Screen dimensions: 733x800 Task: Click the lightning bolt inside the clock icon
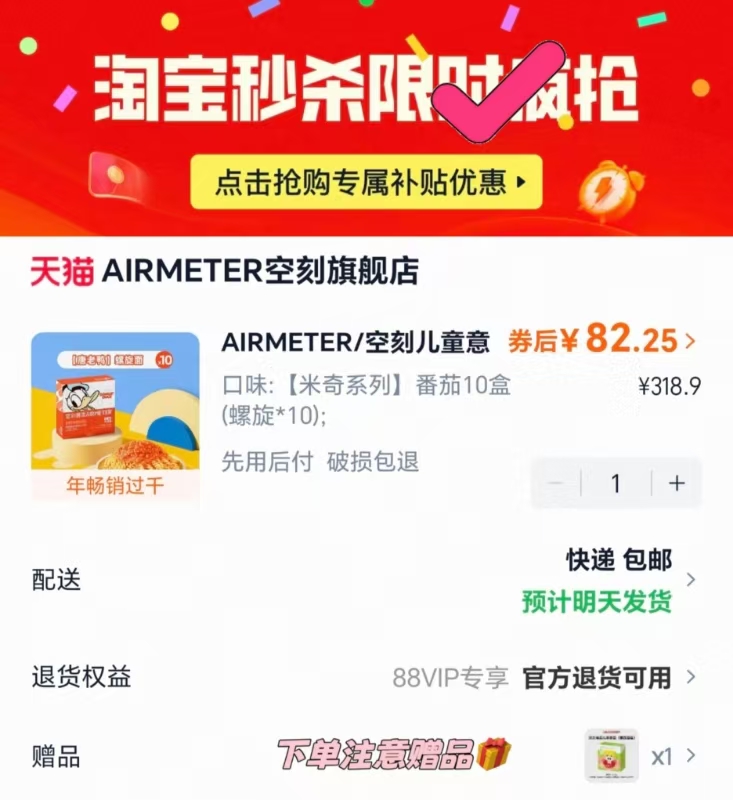tap(602, 188)
